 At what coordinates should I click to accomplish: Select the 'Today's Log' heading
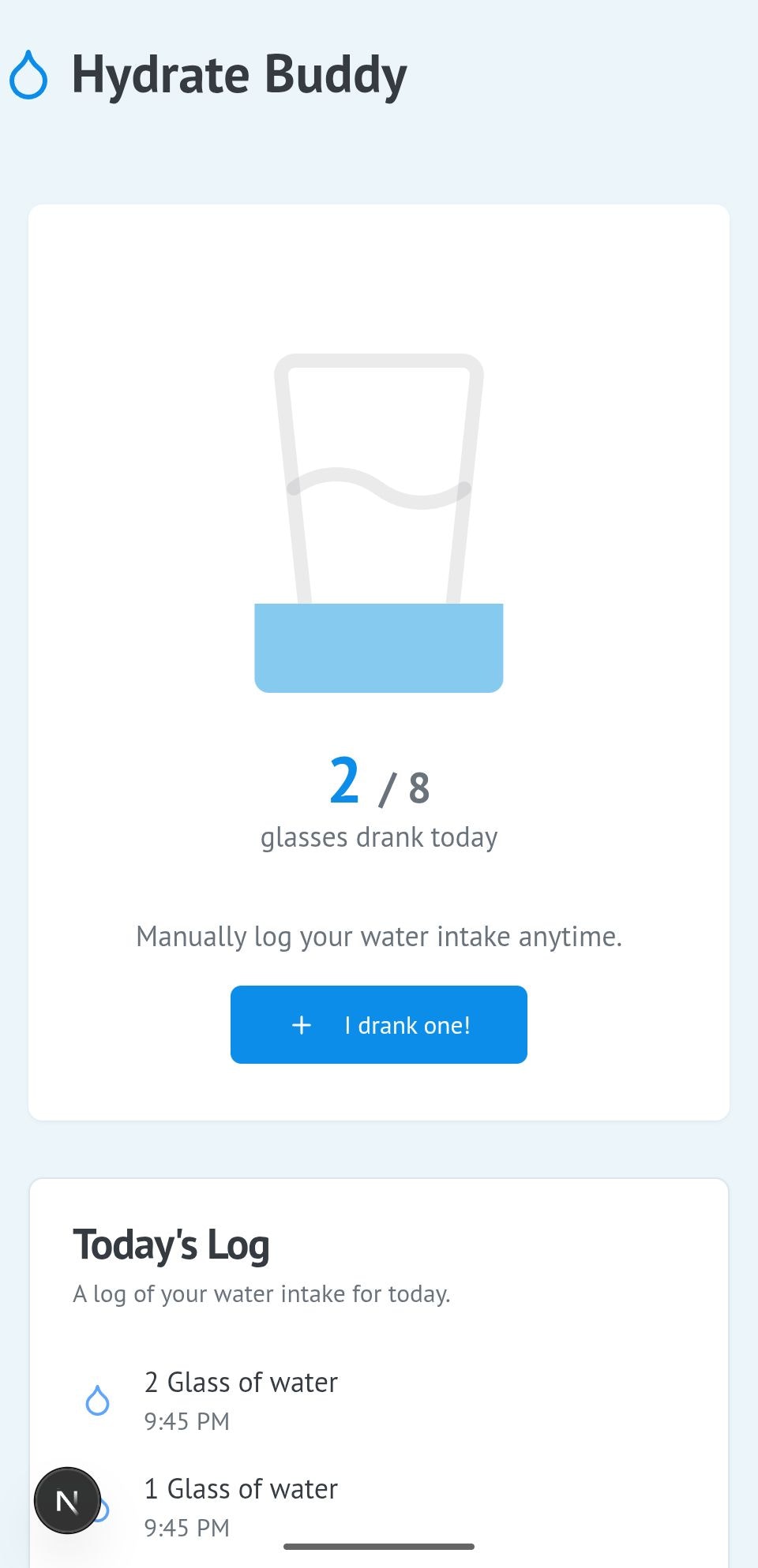(x=171, y=1244)
